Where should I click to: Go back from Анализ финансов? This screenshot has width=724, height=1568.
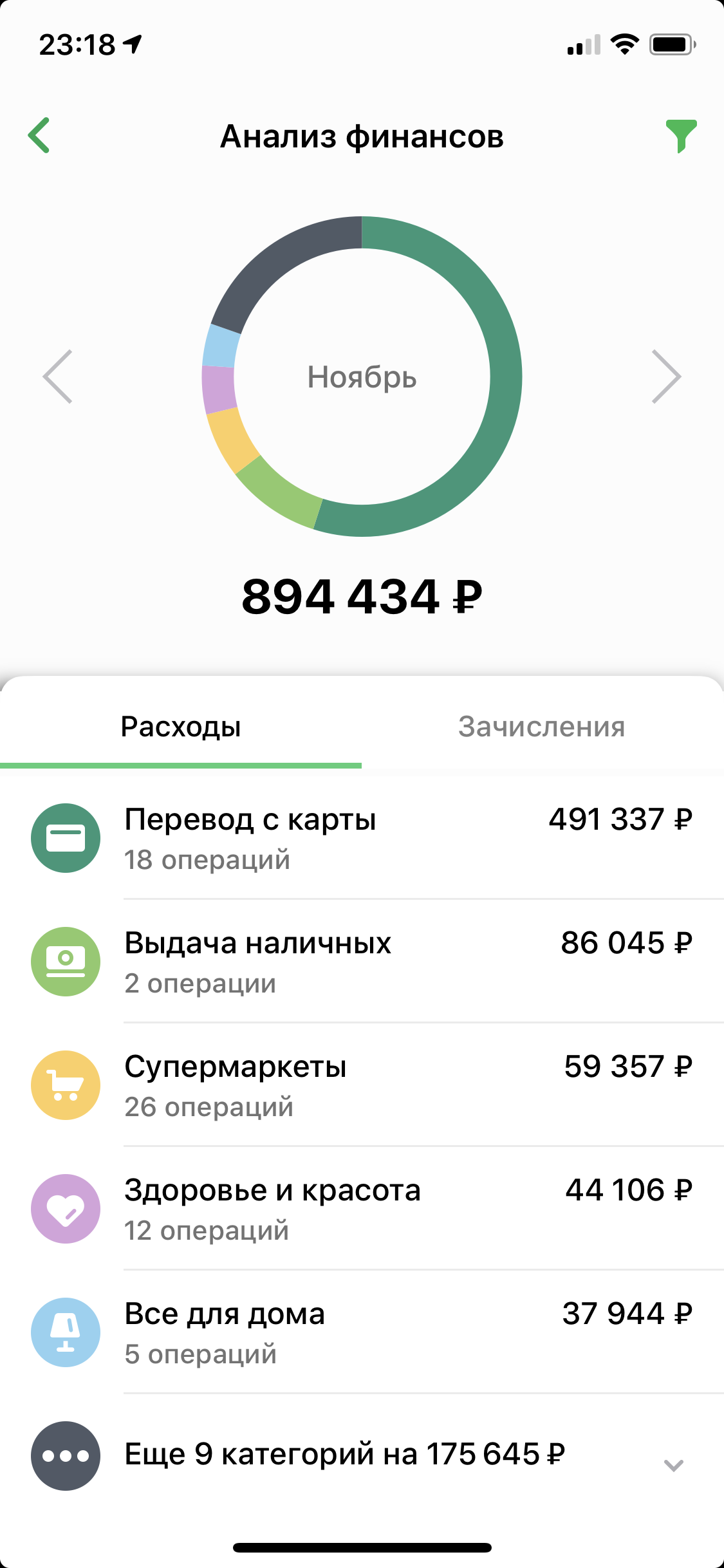(x=40, y=136)
